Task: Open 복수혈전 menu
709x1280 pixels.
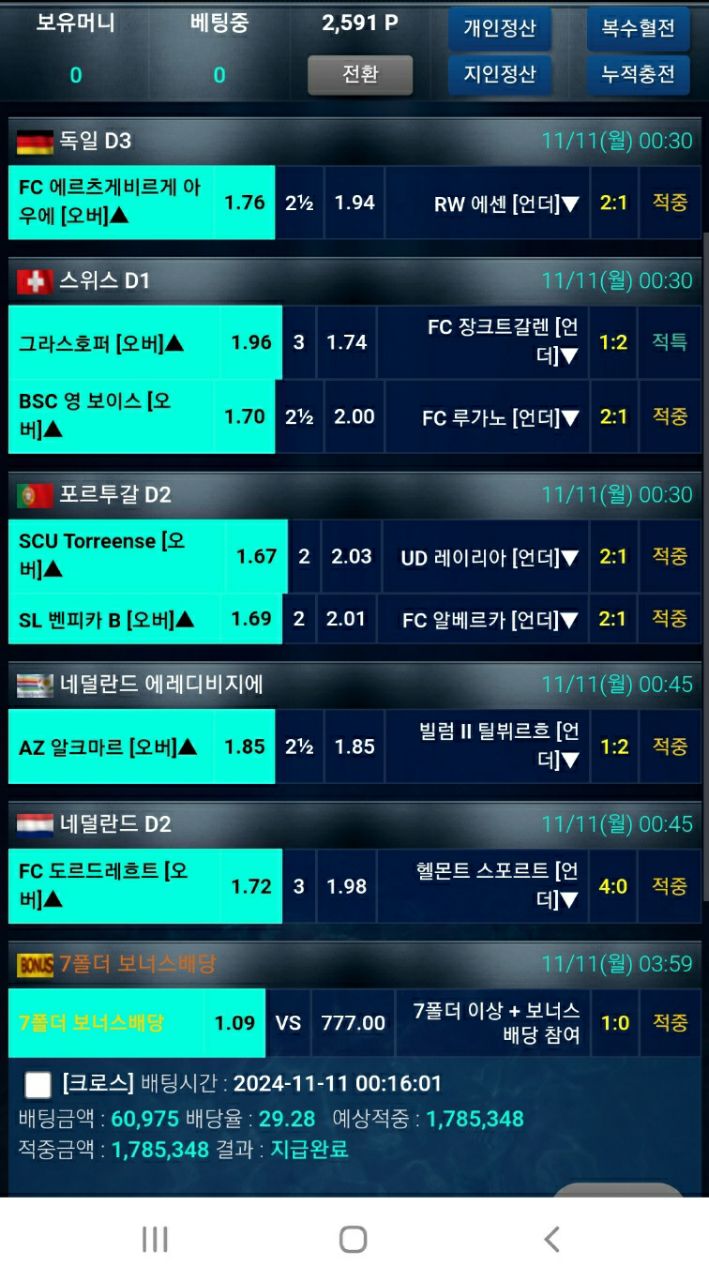Action: 638,28
